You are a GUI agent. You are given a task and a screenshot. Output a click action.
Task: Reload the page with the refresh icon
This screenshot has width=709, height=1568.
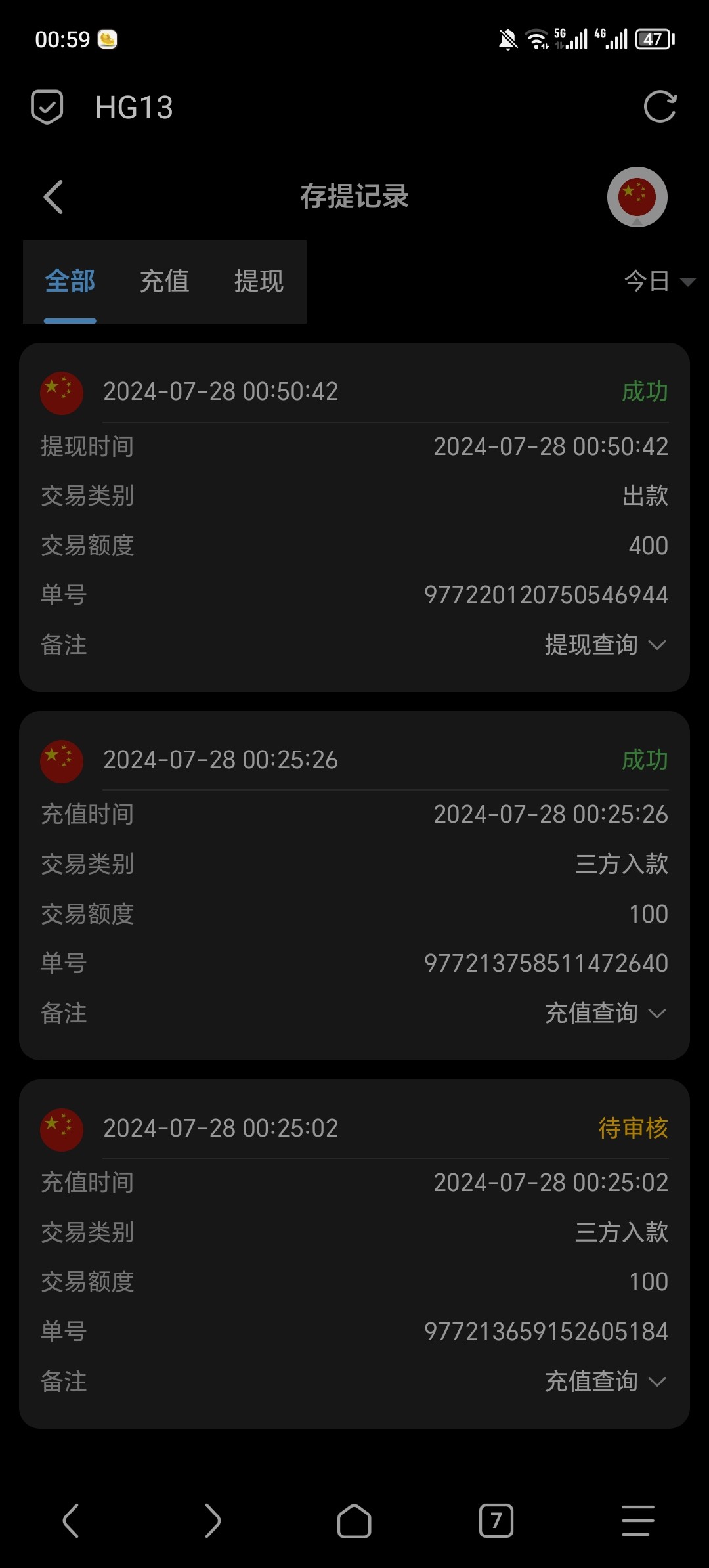pyautogui.click(x=660, y=107)
